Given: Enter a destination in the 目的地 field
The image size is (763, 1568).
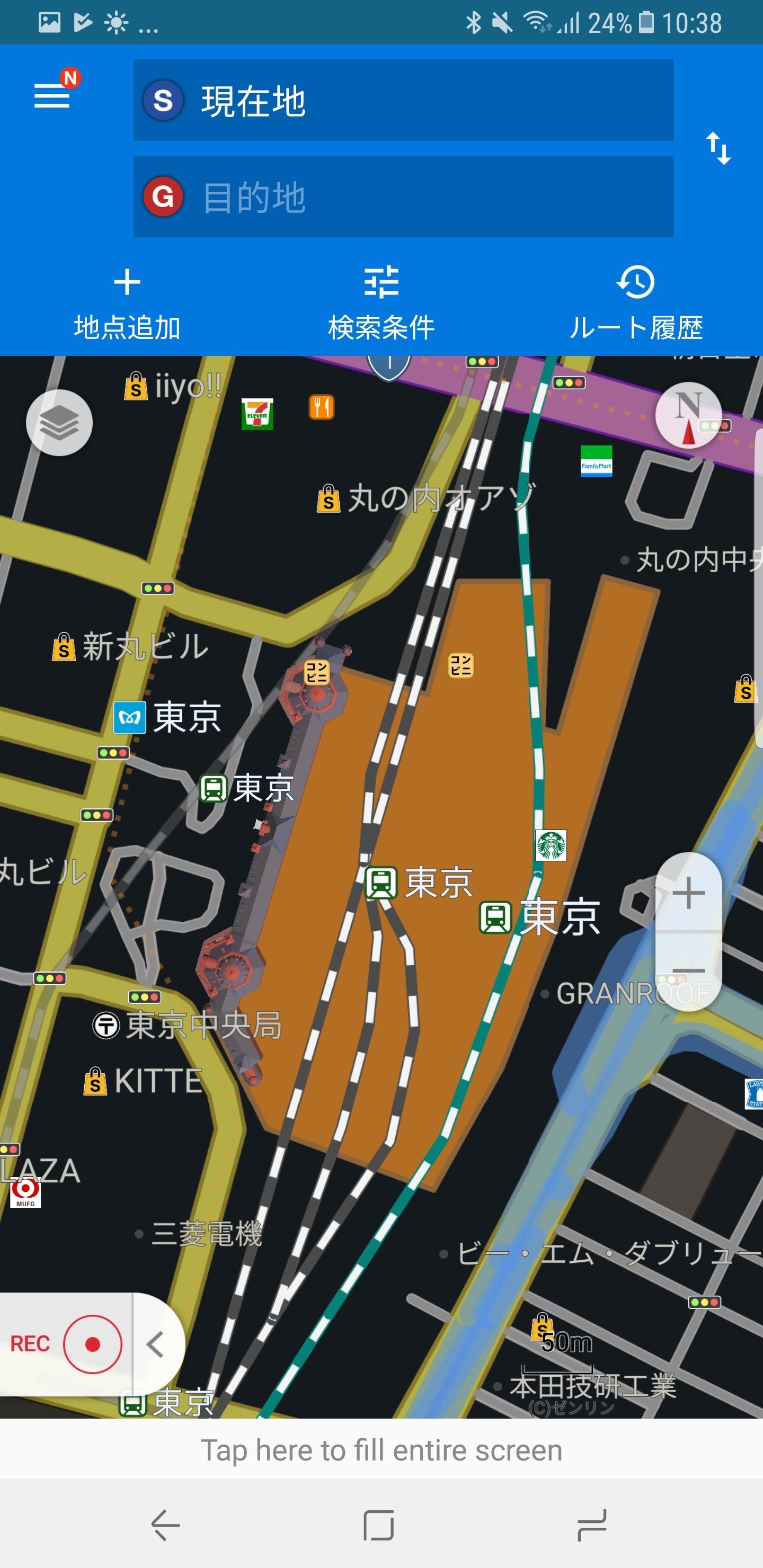Looking at the screenshot, I should (x=403, y=197).
